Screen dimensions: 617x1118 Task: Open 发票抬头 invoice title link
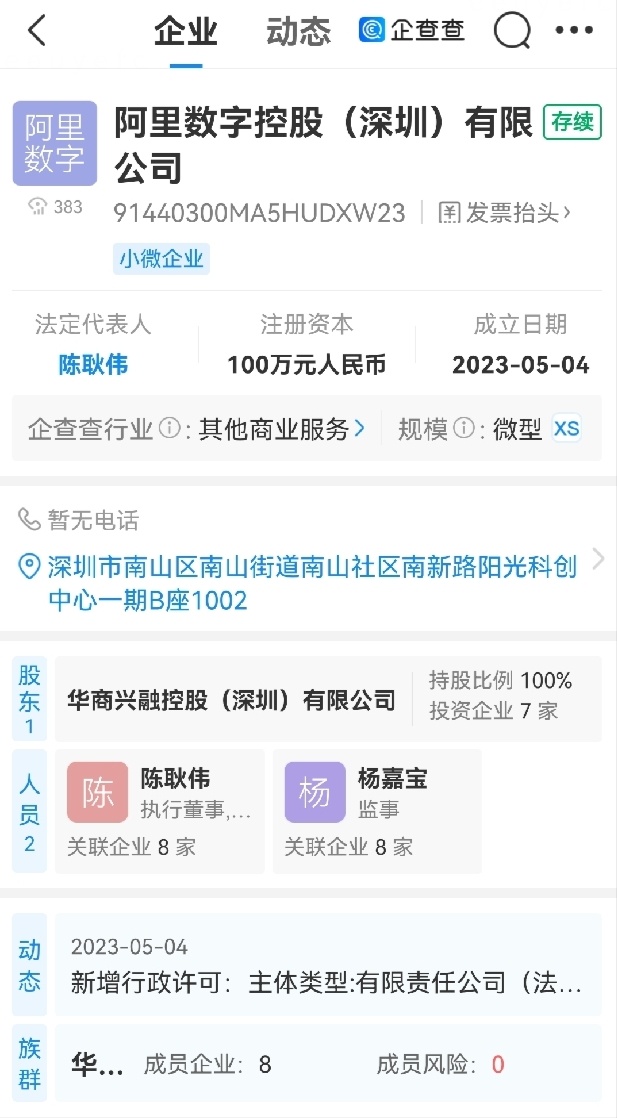coord(504,212)
